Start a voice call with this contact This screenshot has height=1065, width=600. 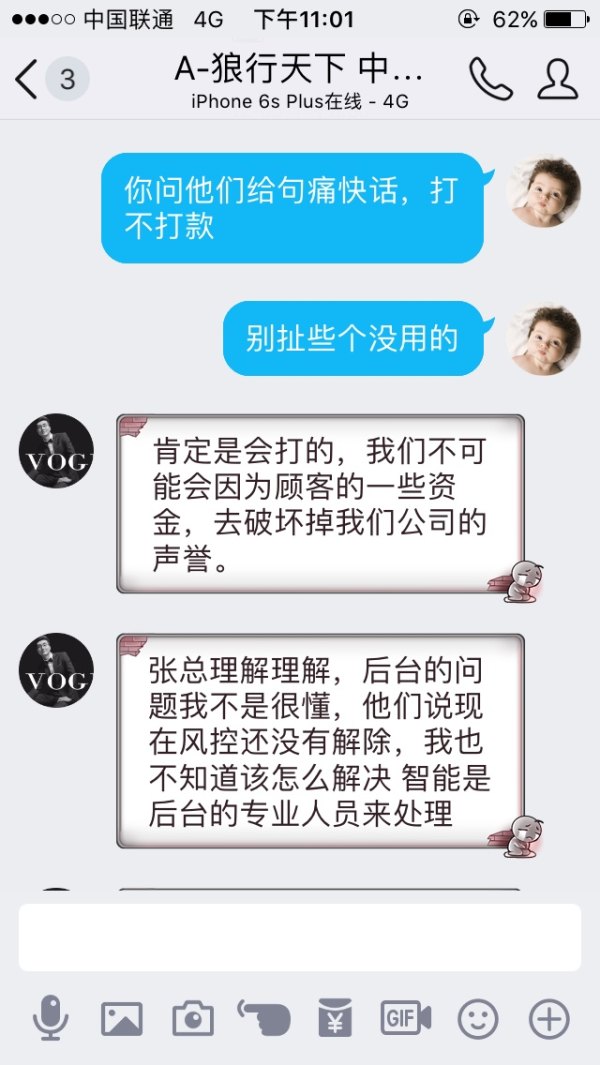490,79
